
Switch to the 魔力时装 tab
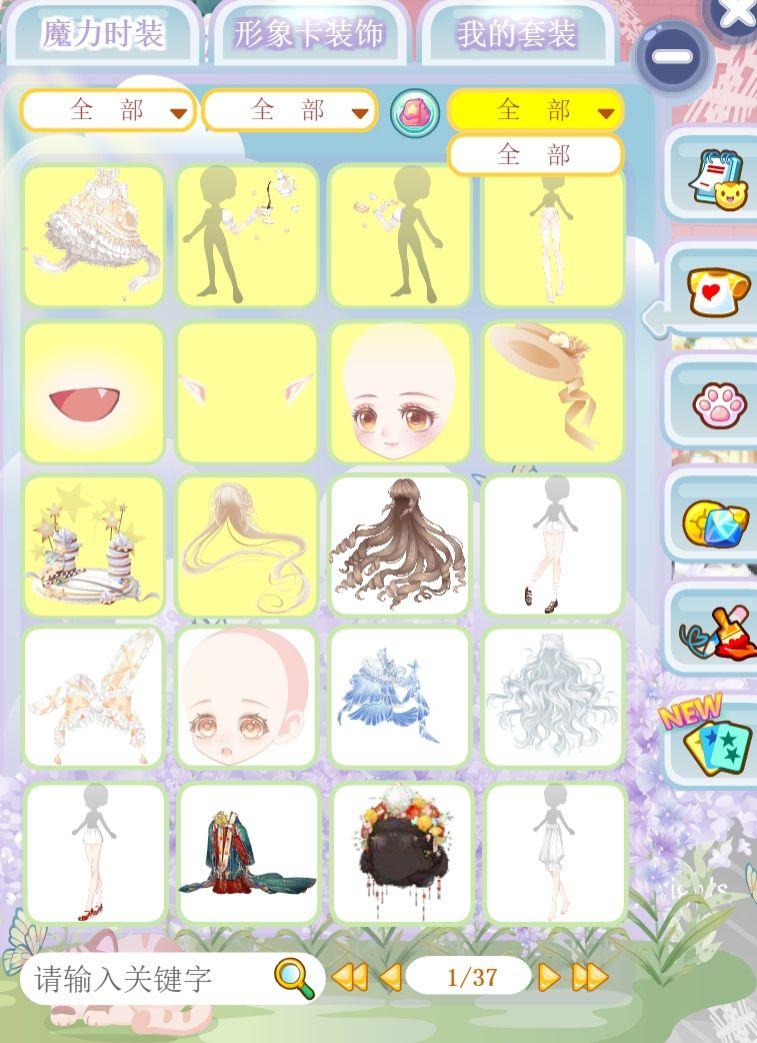(102, 34)
